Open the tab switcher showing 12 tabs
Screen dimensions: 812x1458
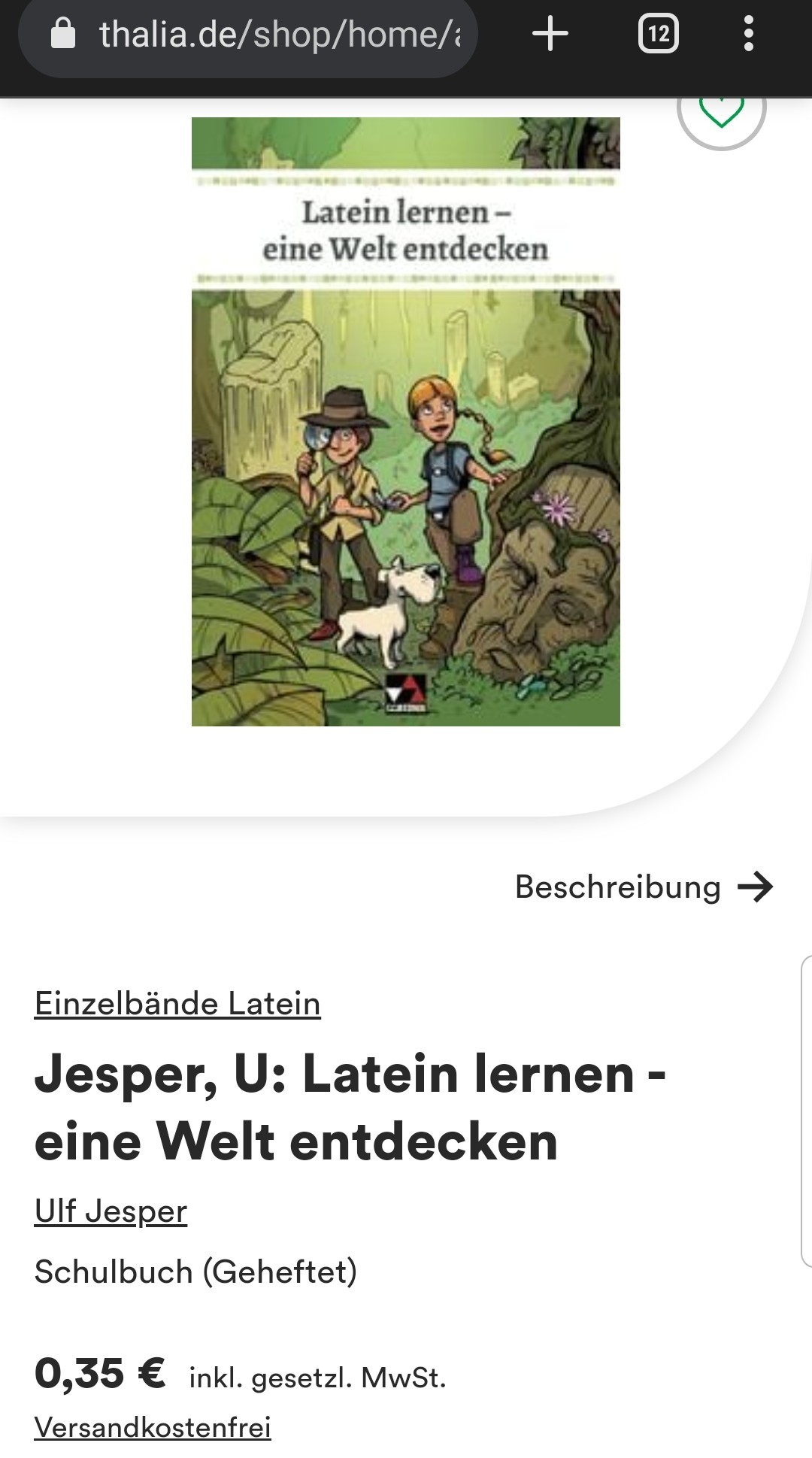[x=659, y=35]
